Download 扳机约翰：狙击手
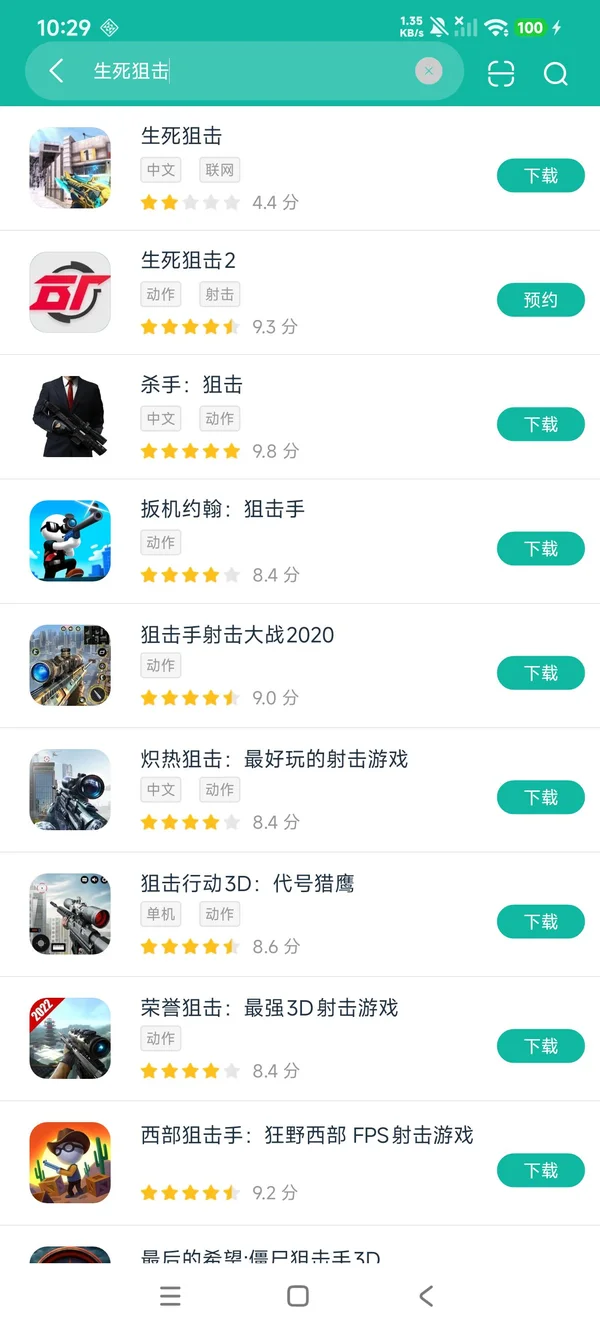Image resolution: width=600 pixels, height=1333 pixels. tap(540, 549)
